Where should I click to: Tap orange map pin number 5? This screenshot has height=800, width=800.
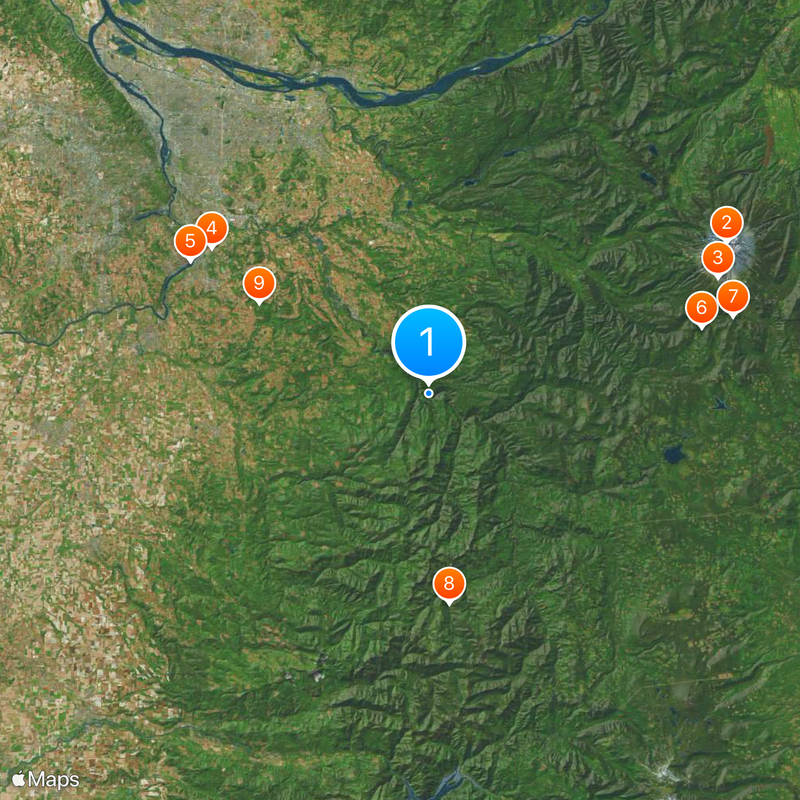click(x=189, y=241)
